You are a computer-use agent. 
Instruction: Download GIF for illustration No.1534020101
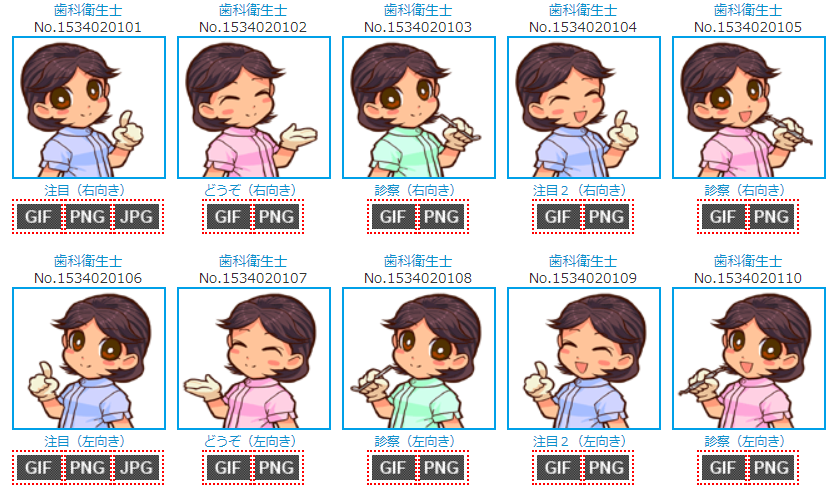pyautogui.click(x=39, y=217)
